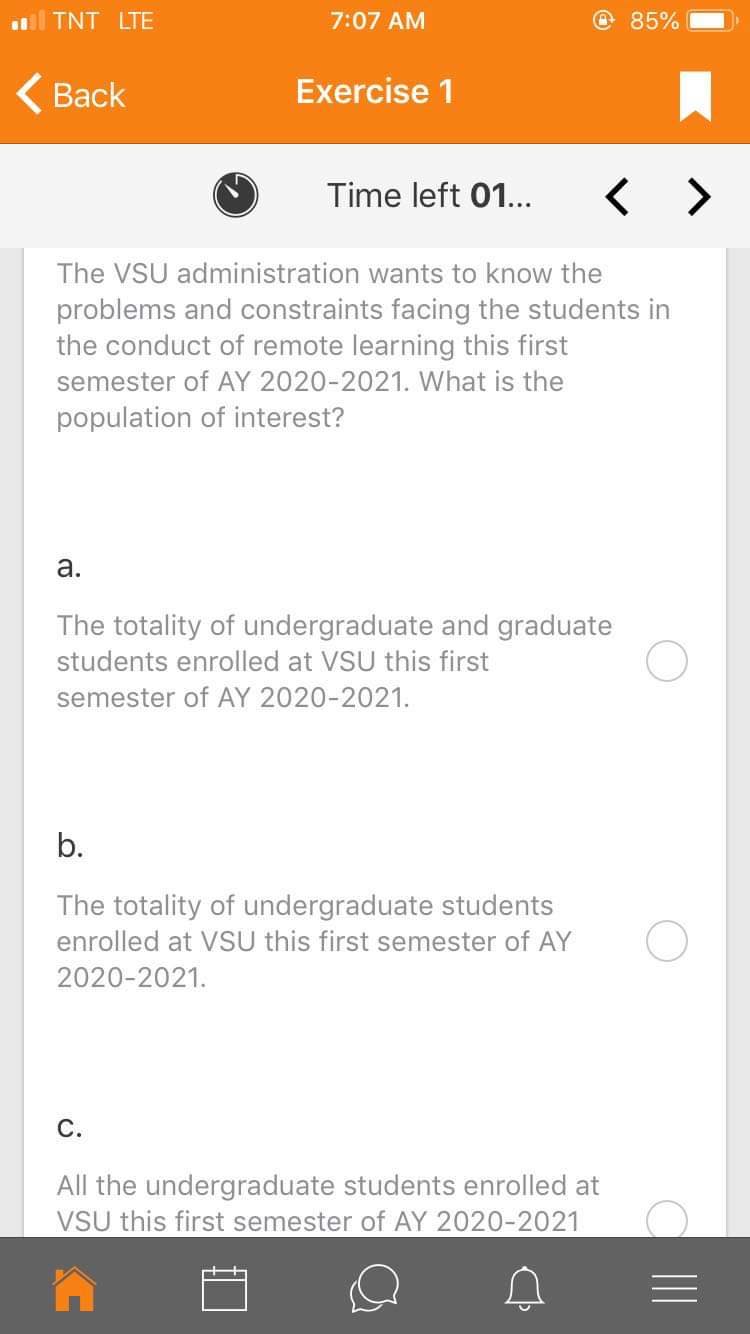This screenshot has width=750, height=1334.
Task: Open the Home screen from bottom navigation
Action: 74,1288
